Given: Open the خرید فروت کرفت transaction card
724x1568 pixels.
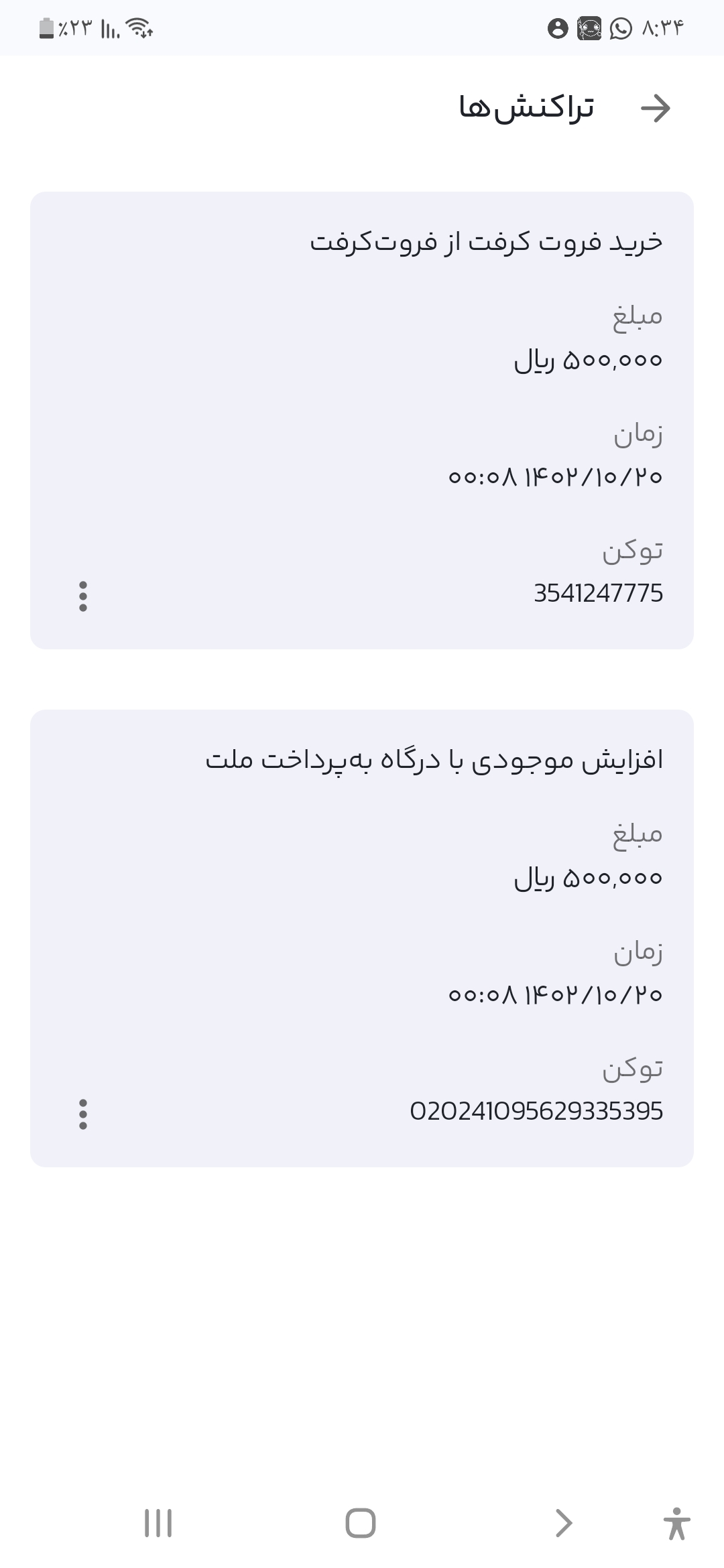Looking at the screenshot, I should tap(362, 420).
